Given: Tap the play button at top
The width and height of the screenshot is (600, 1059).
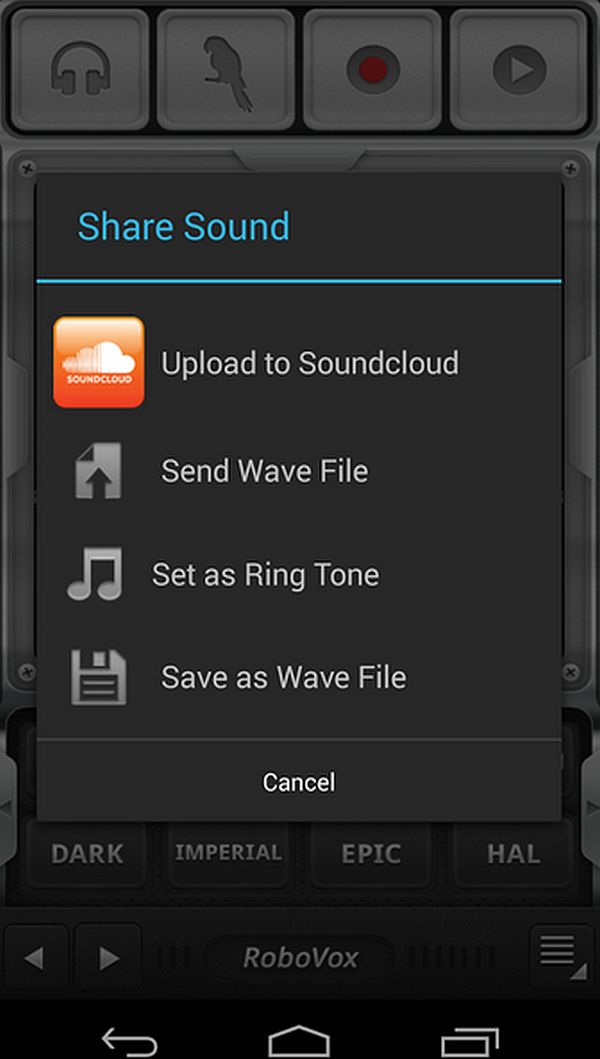Looking at the screenshot, I should [518, 70].
